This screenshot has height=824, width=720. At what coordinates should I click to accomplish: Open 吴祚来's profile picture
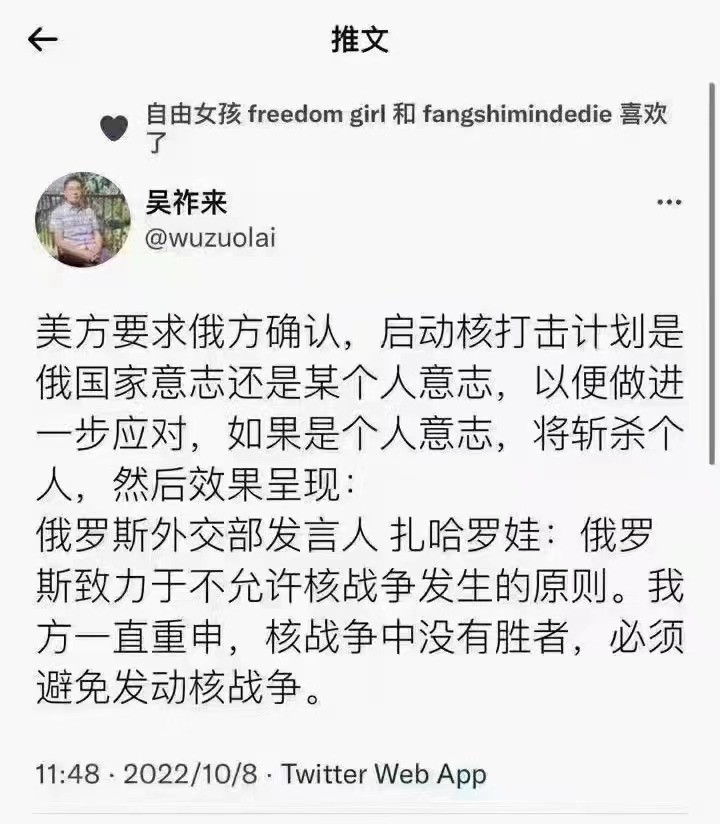(83, 219)
